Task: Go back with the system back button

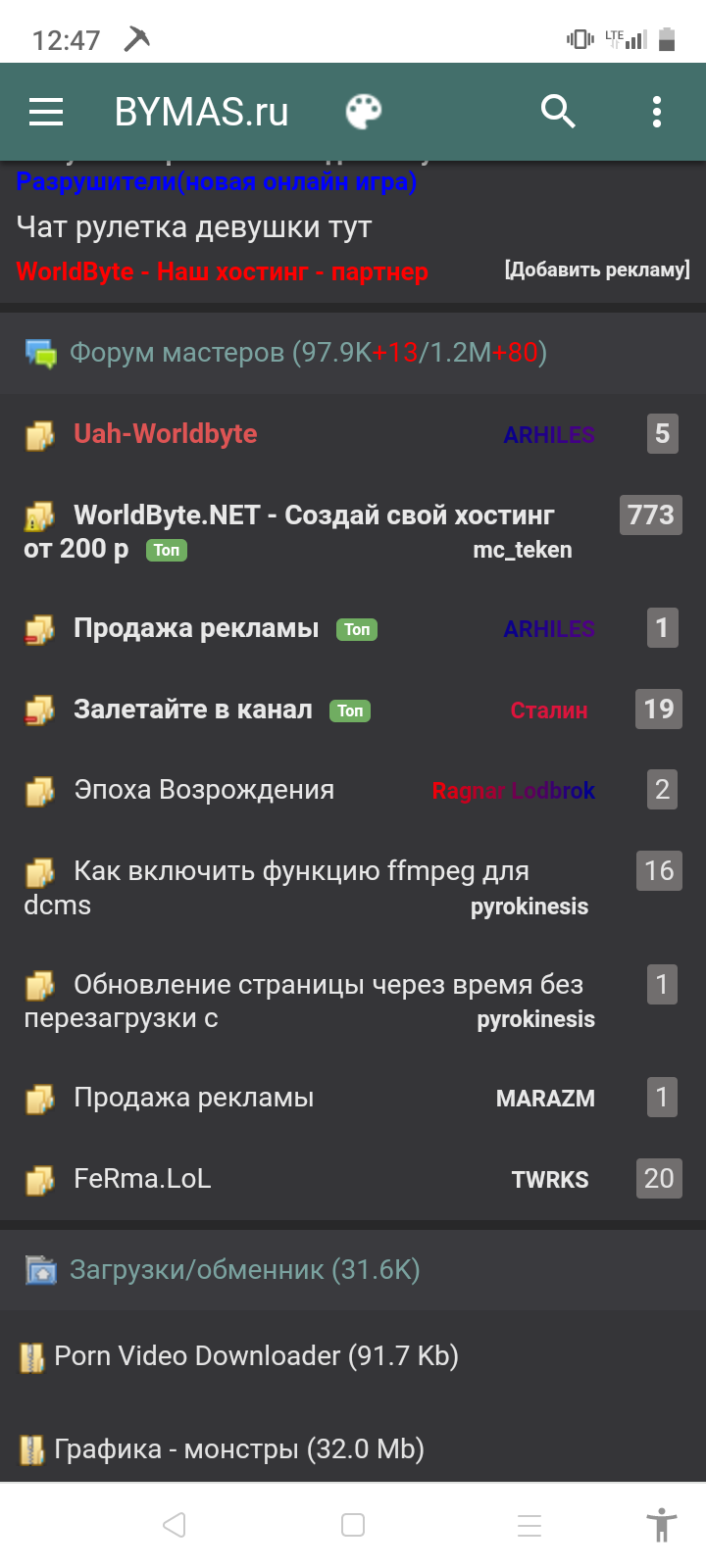Action: [175, 1525]
